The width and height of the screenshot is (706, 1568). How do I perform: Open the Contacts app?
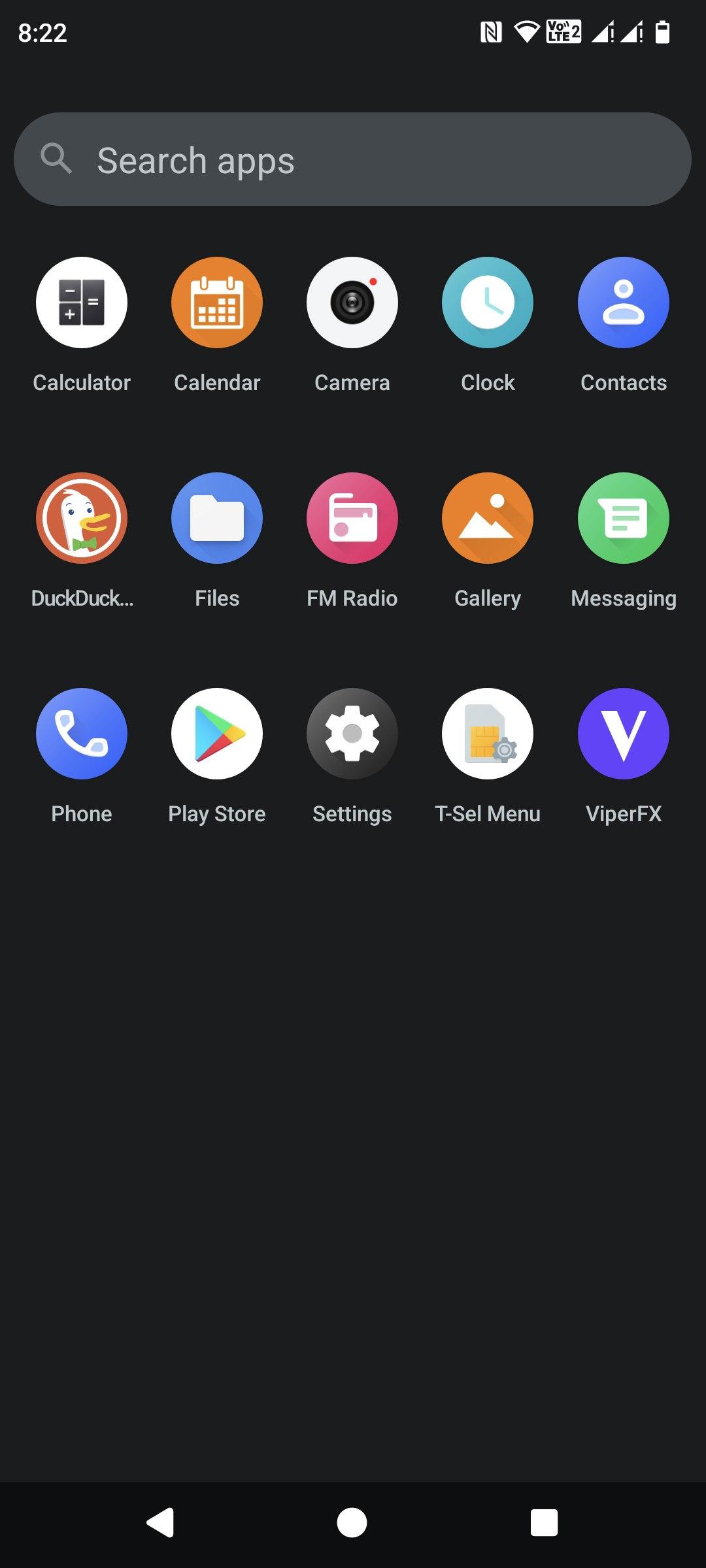(624, 302)
